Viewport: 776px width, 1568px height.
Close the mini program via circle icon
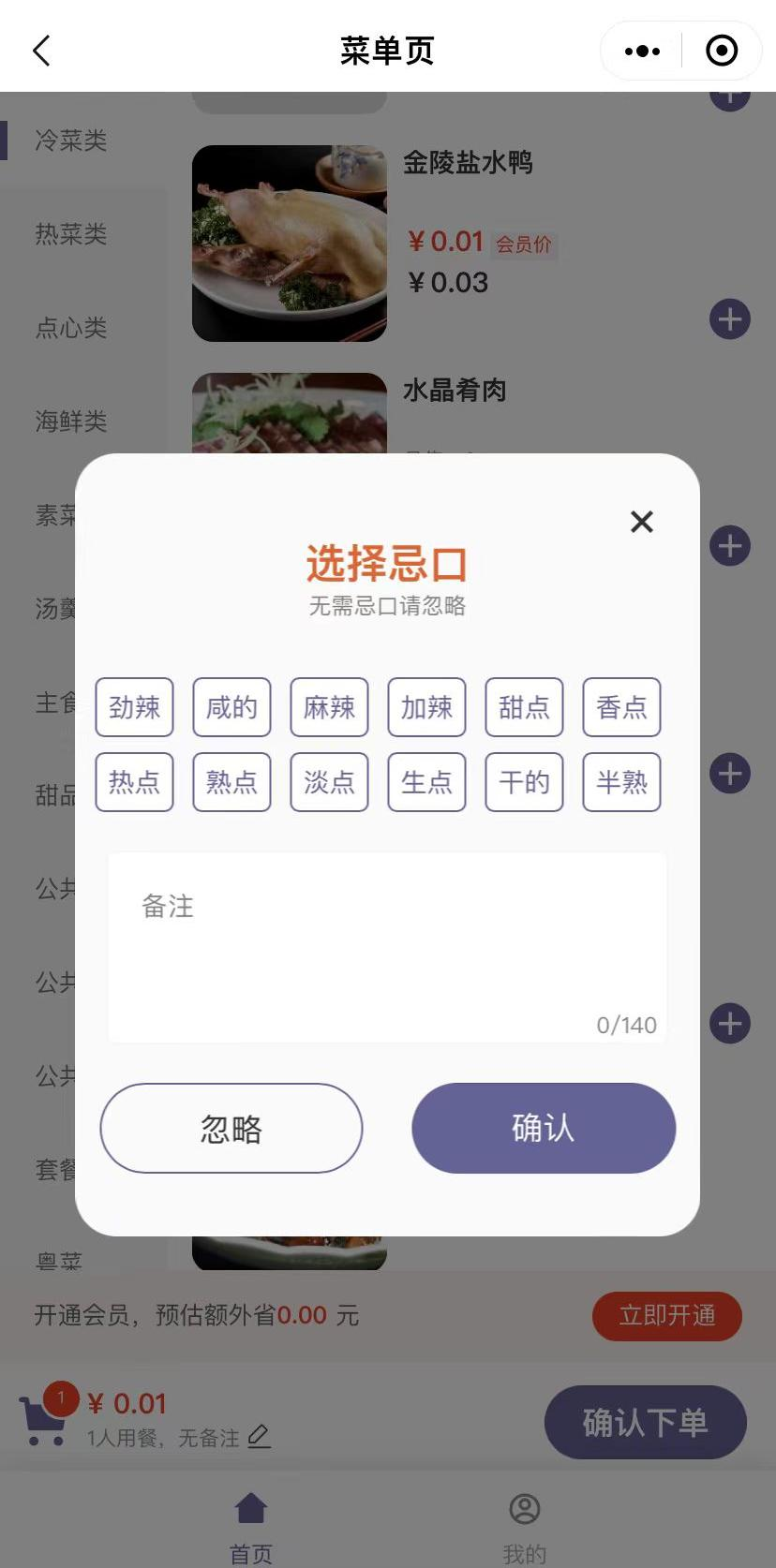click(722, 51)
